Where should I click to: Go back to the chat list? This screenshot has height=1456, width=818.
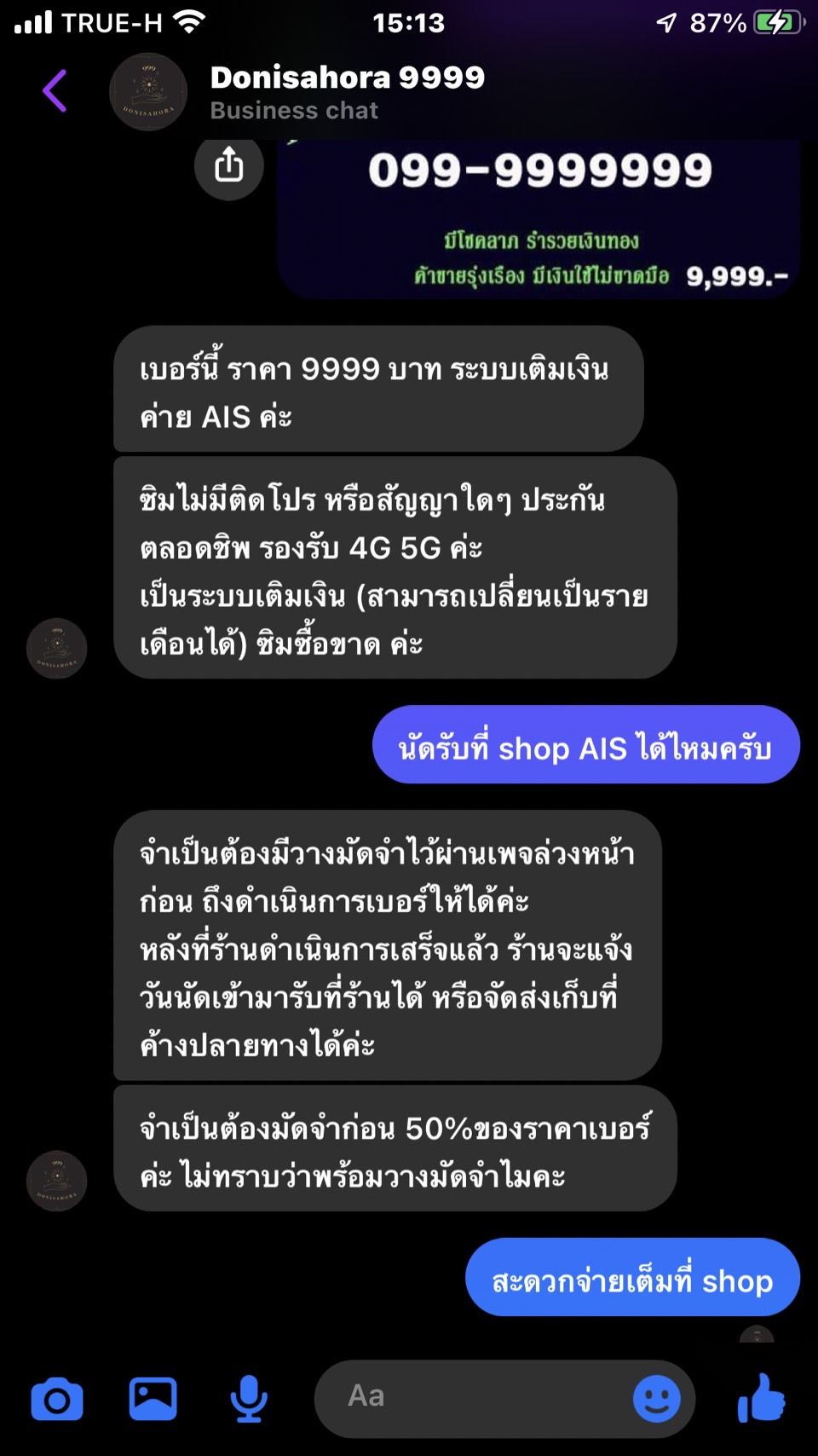tap(55, 91)
